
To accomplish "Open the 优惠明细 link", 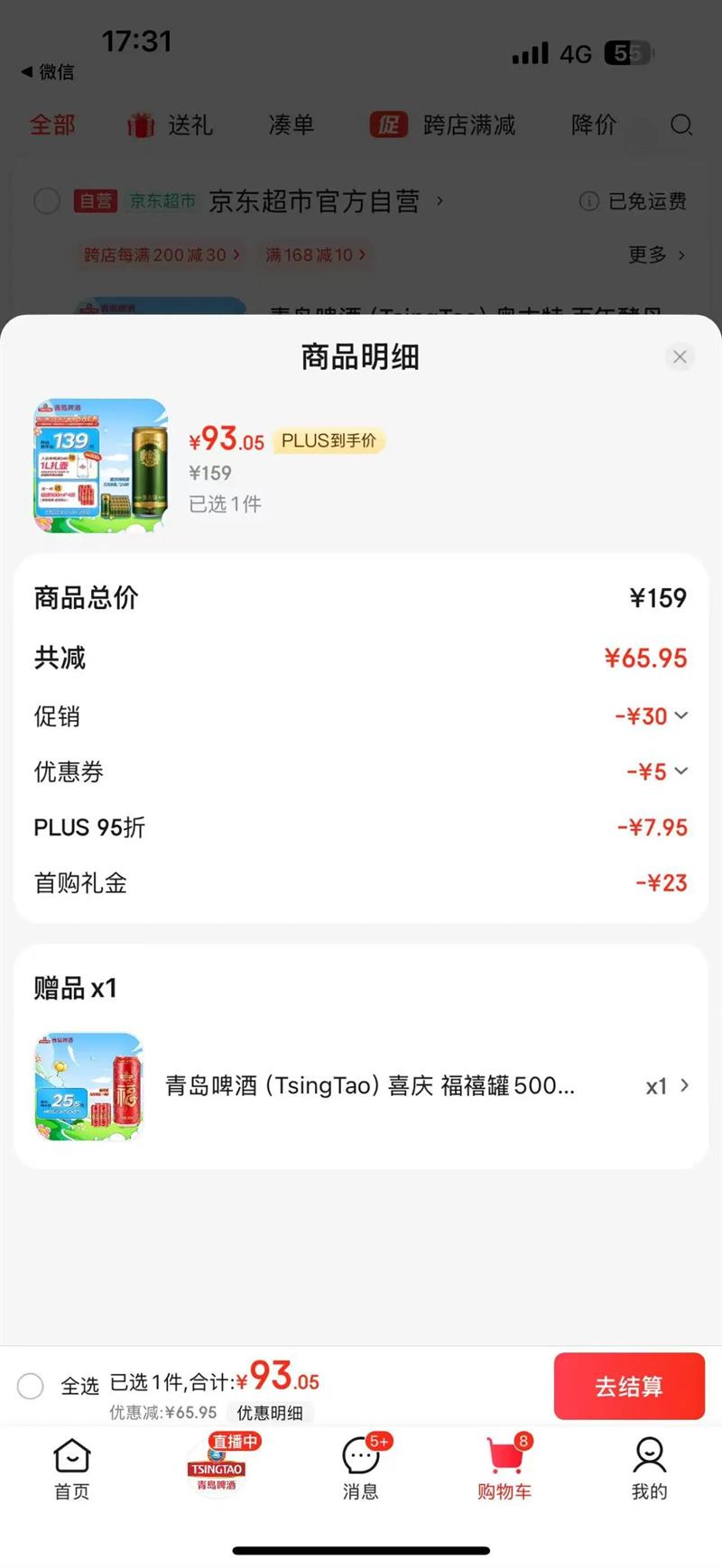I will [270, 1413].
